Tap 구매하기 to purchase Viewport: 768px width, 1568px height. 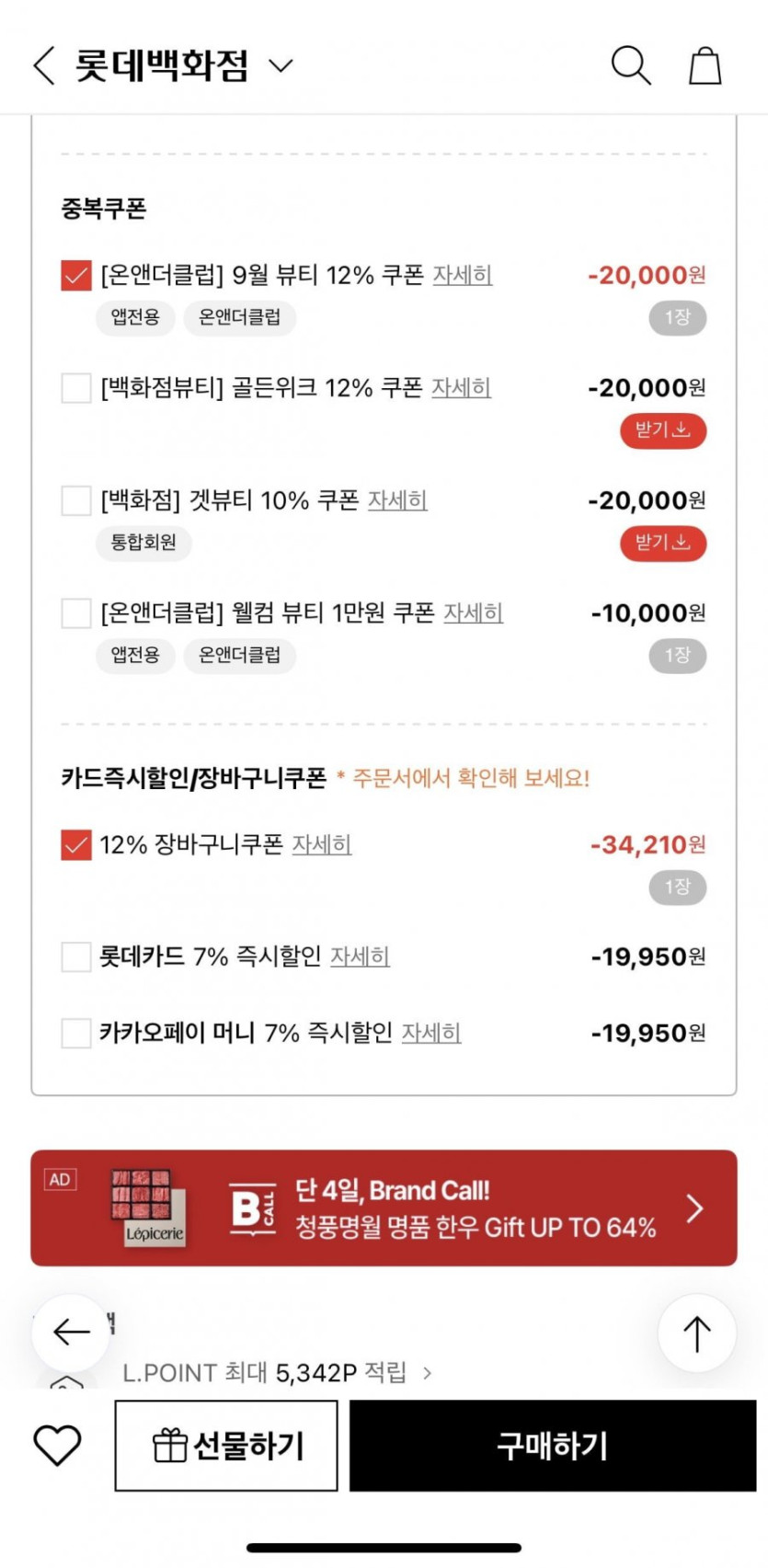(552, 1446)
